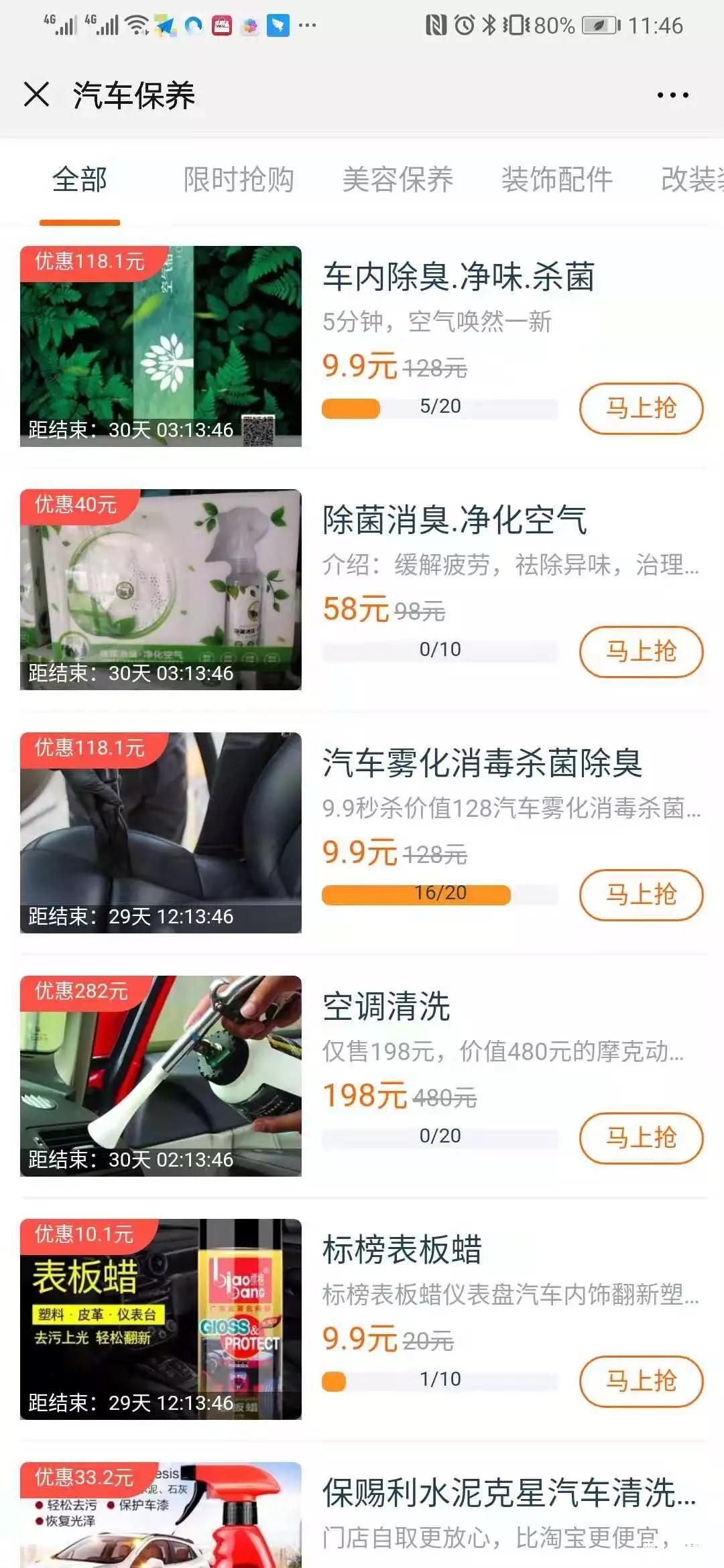The image size is (724, 1568).
Task: Switch to the 限时抢购 tab
Action: pyautogui.click(x=239, y=180)
